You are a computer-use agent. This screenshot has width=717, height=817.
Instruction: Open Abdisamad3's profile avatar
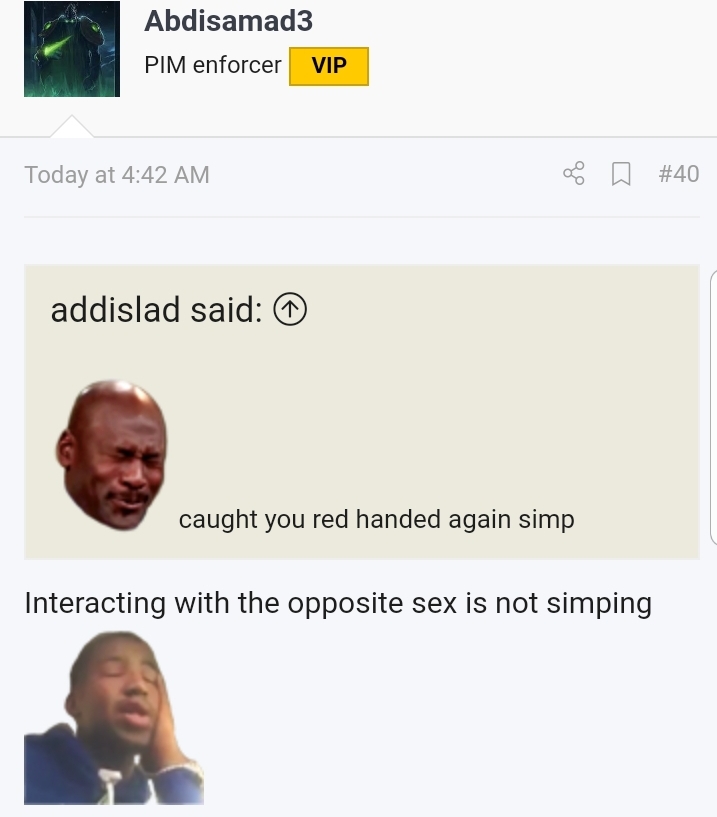click(71, 48)
